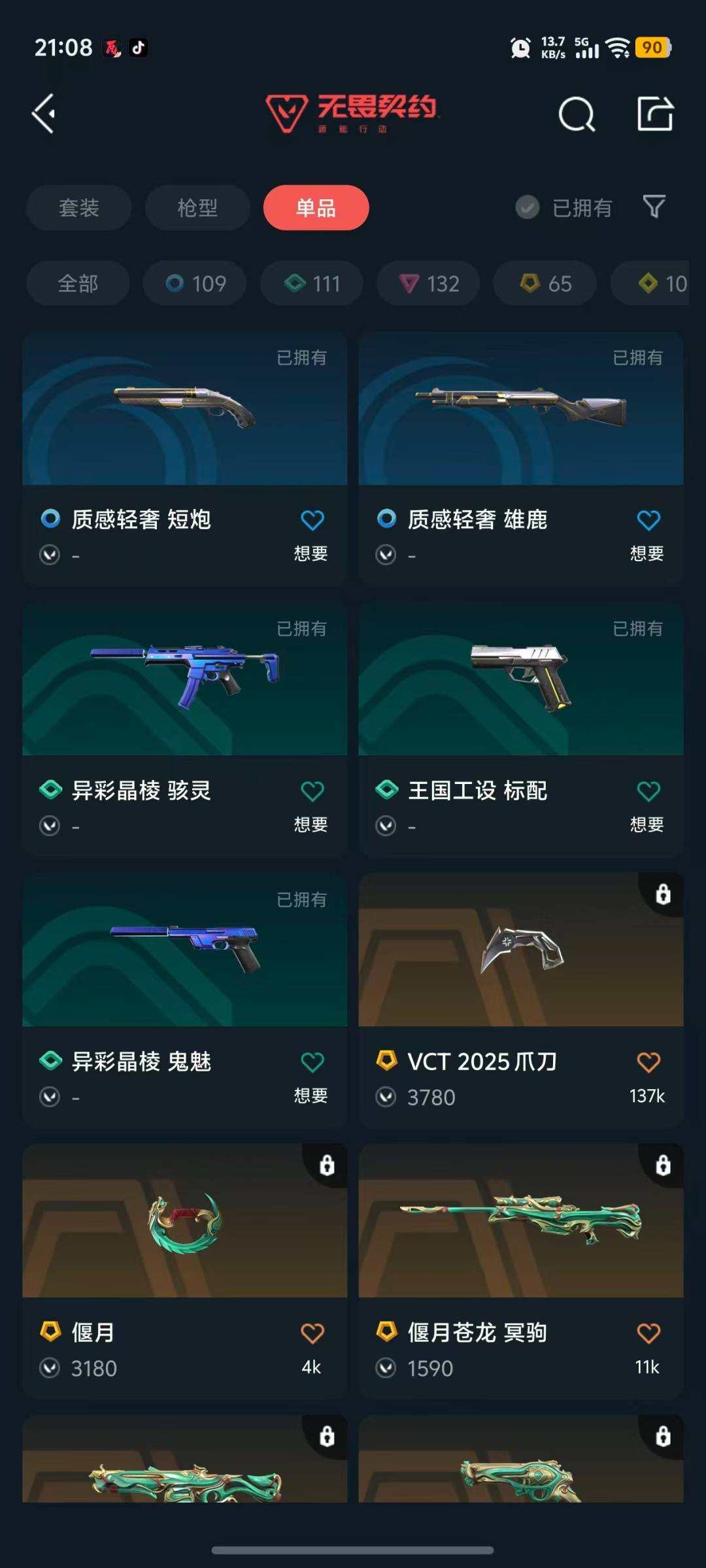Image resolution: width=706 pixels, height=1568 pixels.
Task: Filter by the 132 purple tier chip
Action: (428, 284)
